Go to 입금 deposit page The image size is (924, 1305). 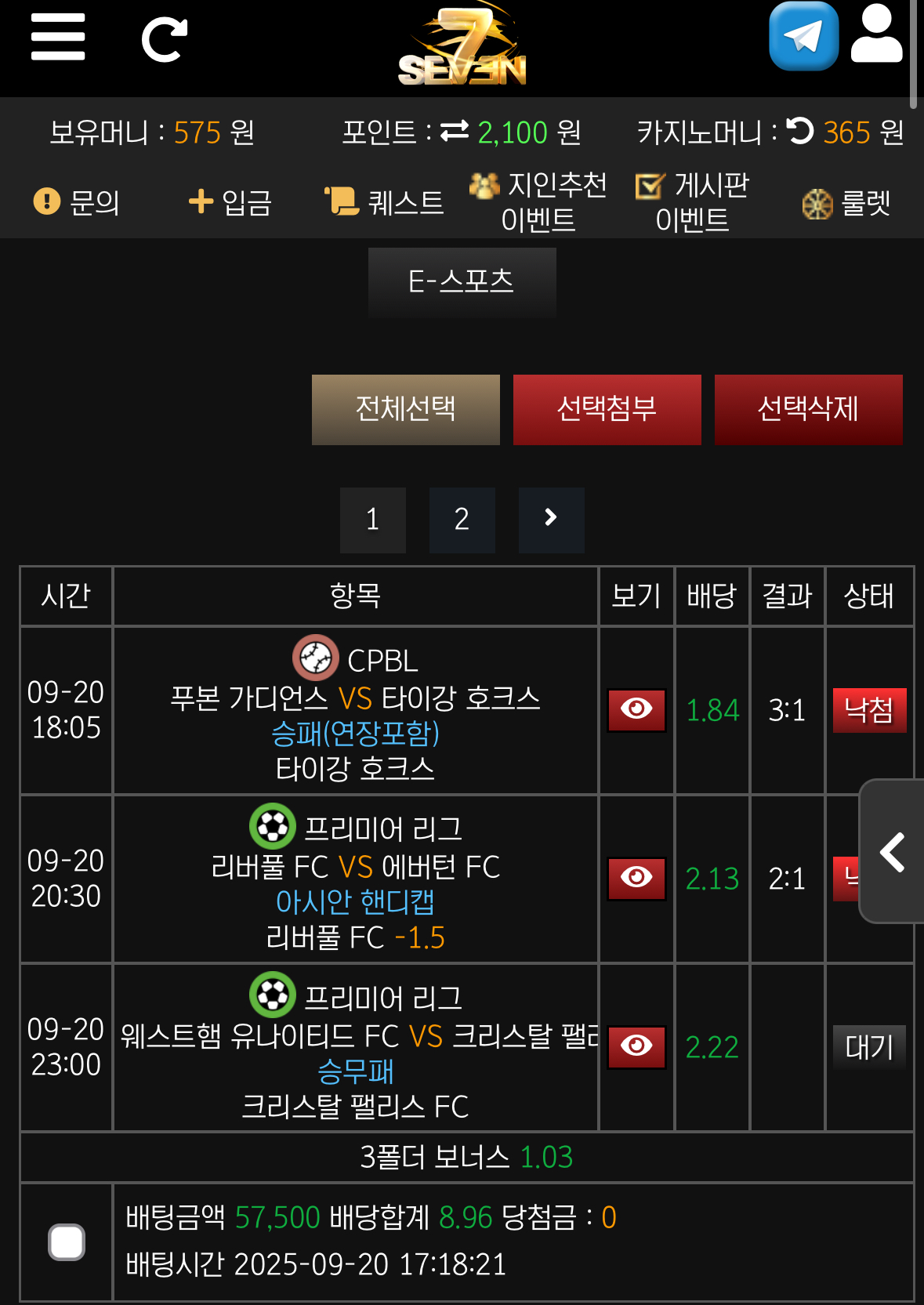(230, 202)
